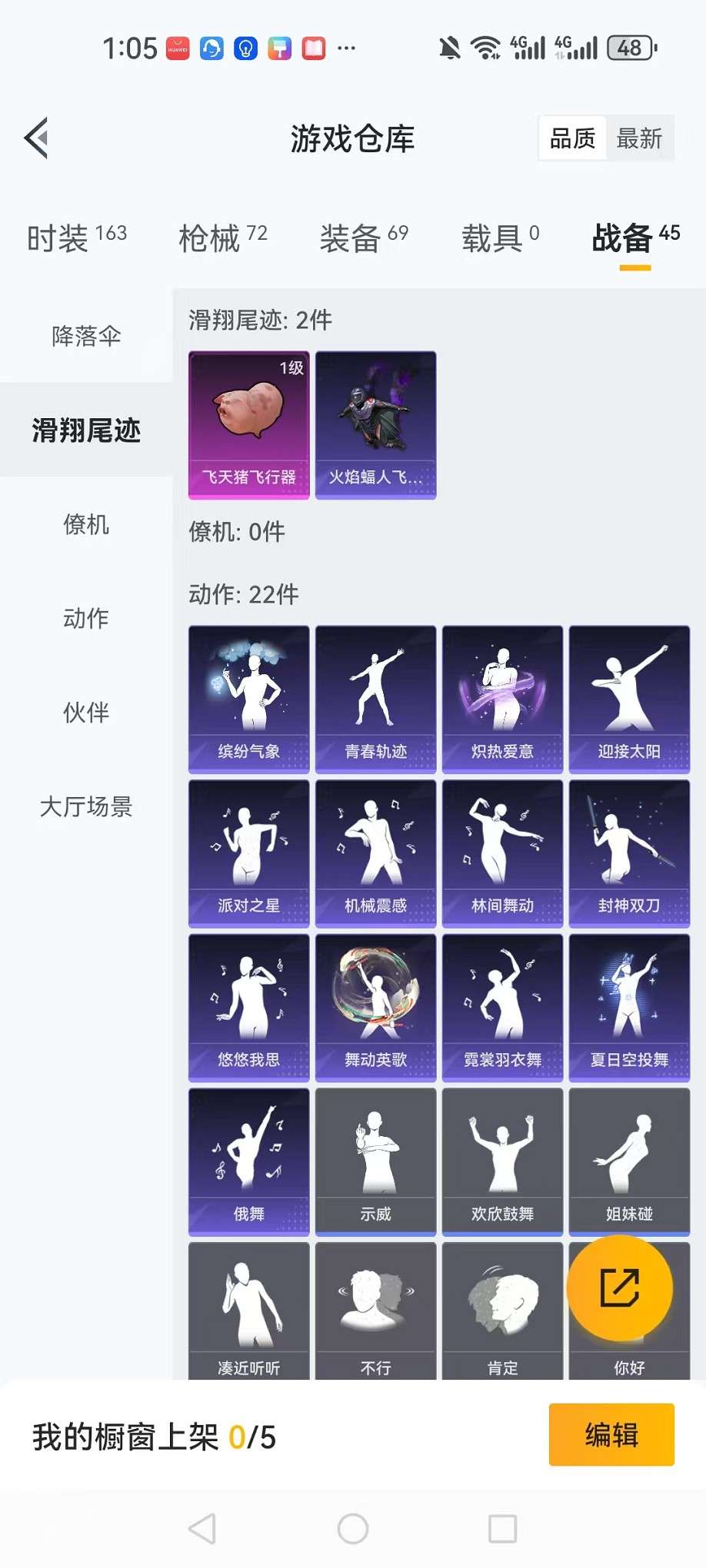
Task: Sort items by 最新
Action: point(639,138)
